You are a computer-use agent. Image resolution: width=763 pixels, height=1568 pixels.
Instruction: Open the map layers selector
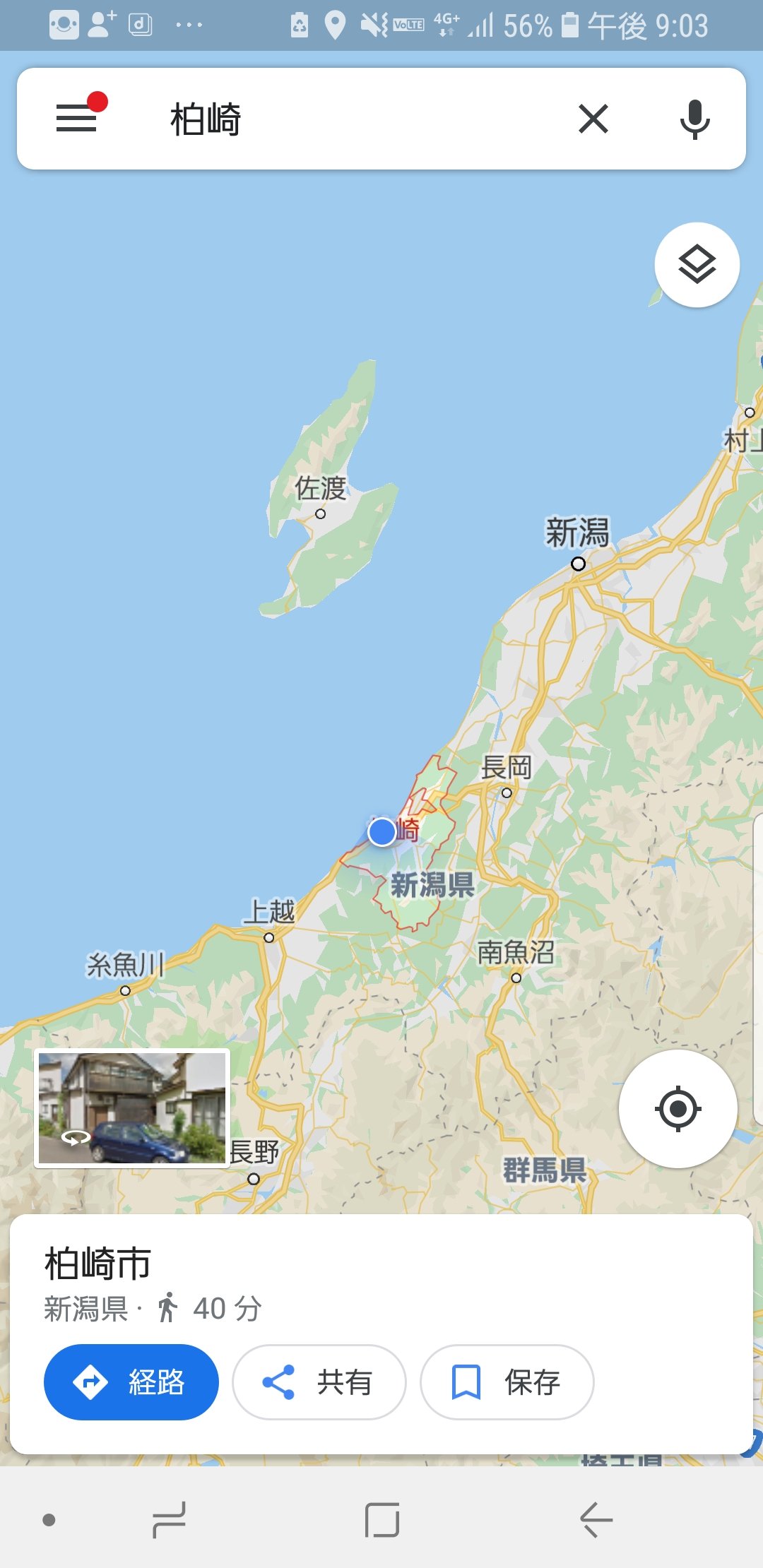coord(697,265)
